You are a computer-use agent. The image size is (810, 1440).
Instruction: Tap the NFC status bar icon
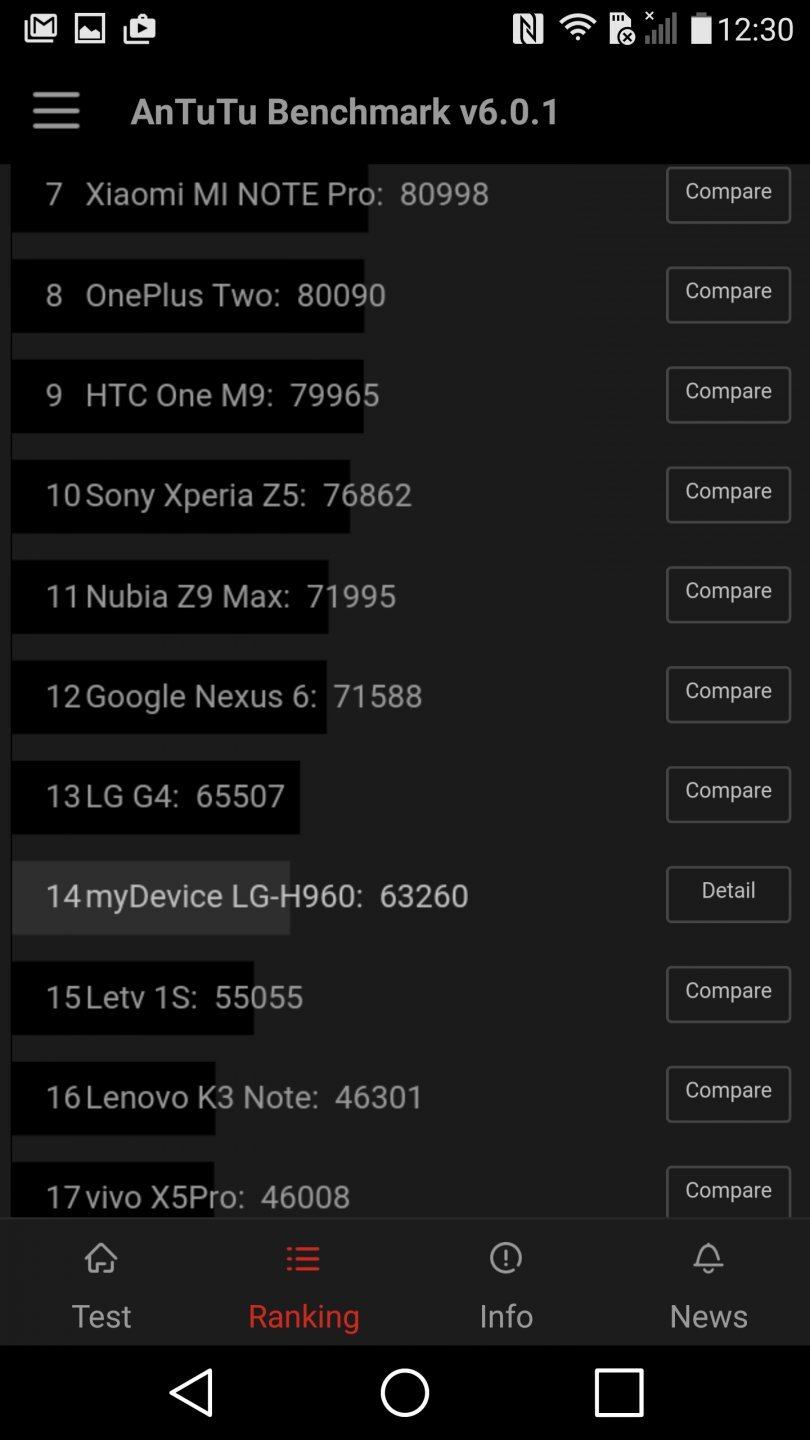(527, 28)
